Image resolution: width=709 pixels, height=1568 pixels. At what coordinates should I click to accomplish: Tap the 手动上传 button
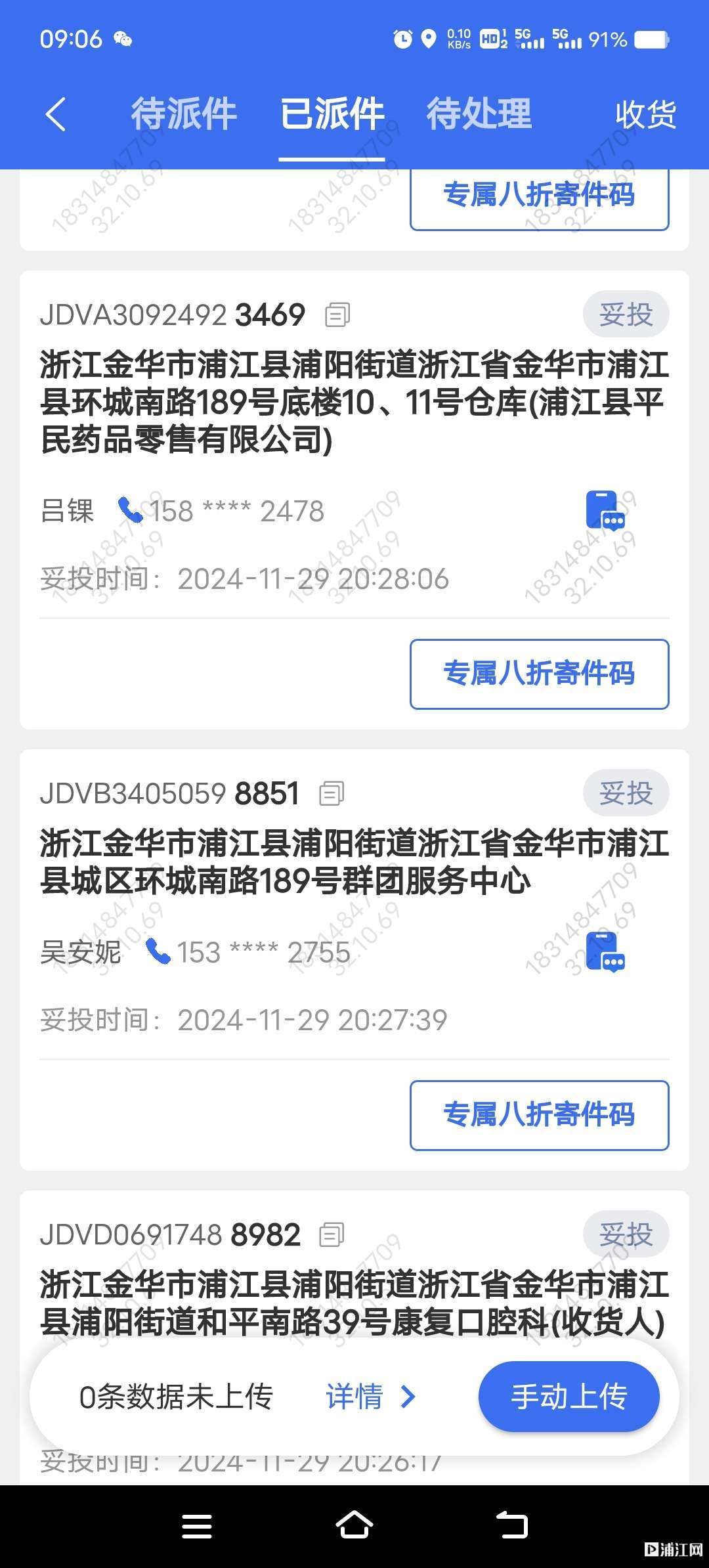[569, 1397]
